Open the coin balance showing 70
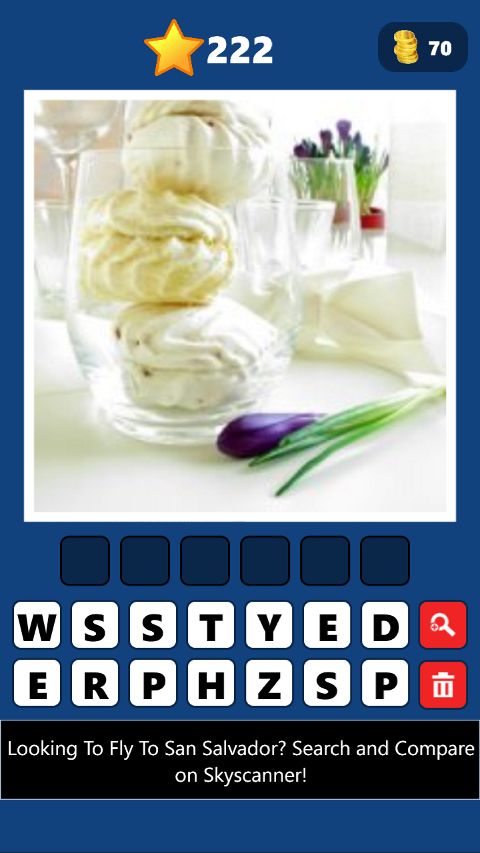Screen dimensions: 480x853 423,47
